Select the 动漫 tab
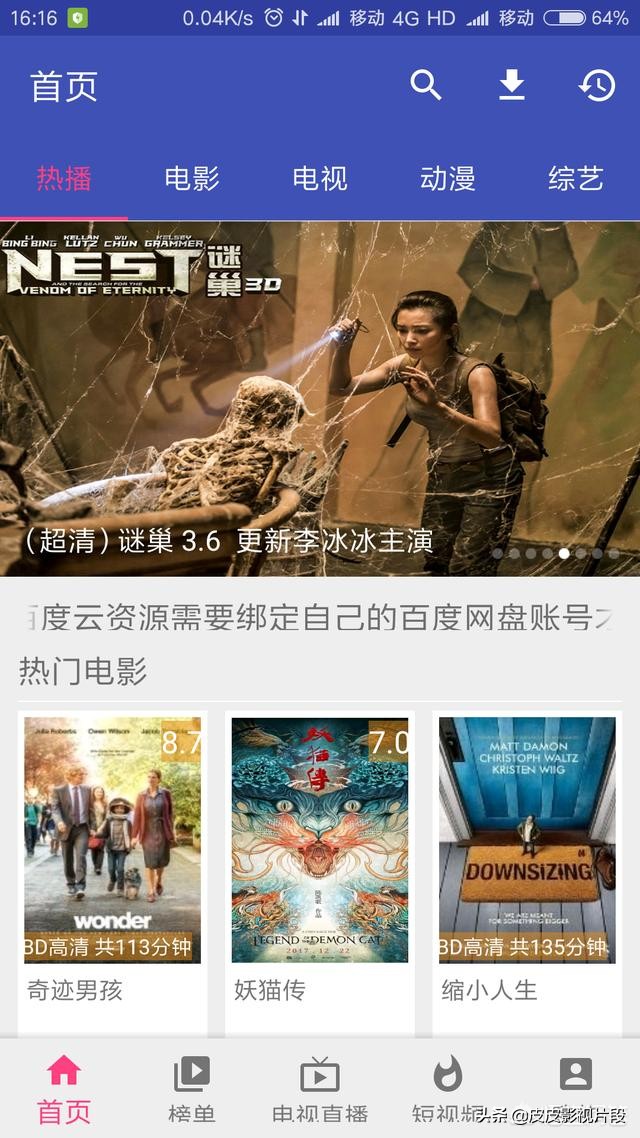 click(x=447, y=179)
